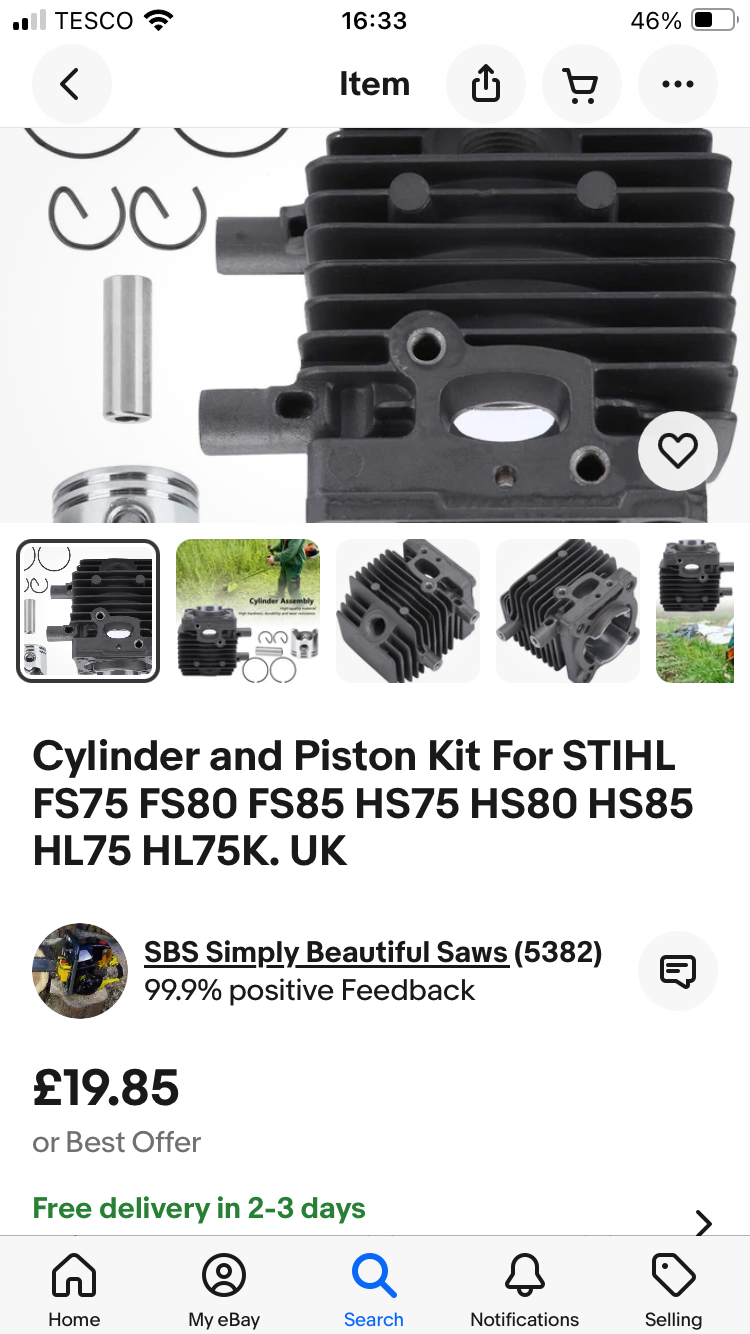This screenshot has width=750, height=1334.
Task: Open the shopping cart
Action: (581, 84)
